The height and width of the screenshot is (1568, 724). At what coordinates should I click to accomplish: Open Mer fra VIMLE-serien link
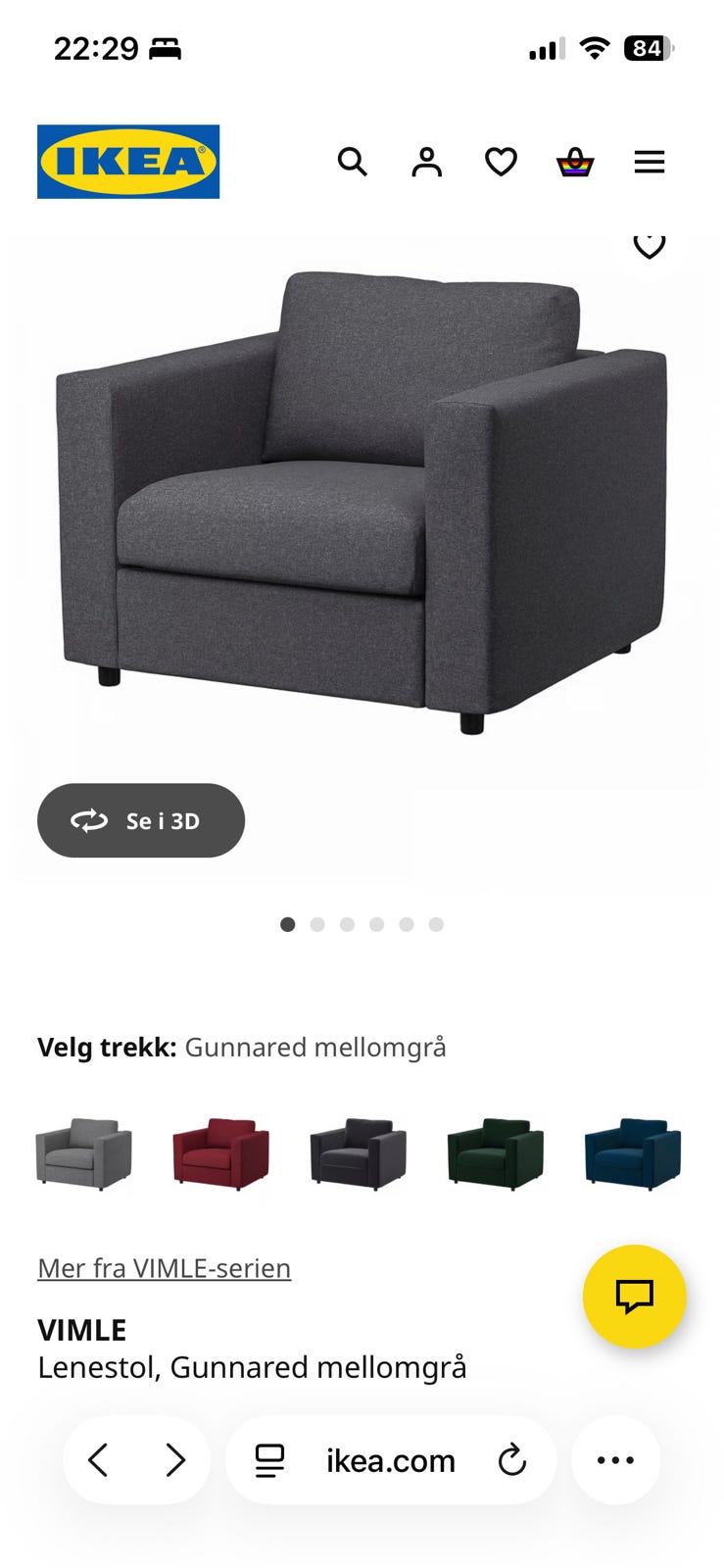(x=163, y=1267)
